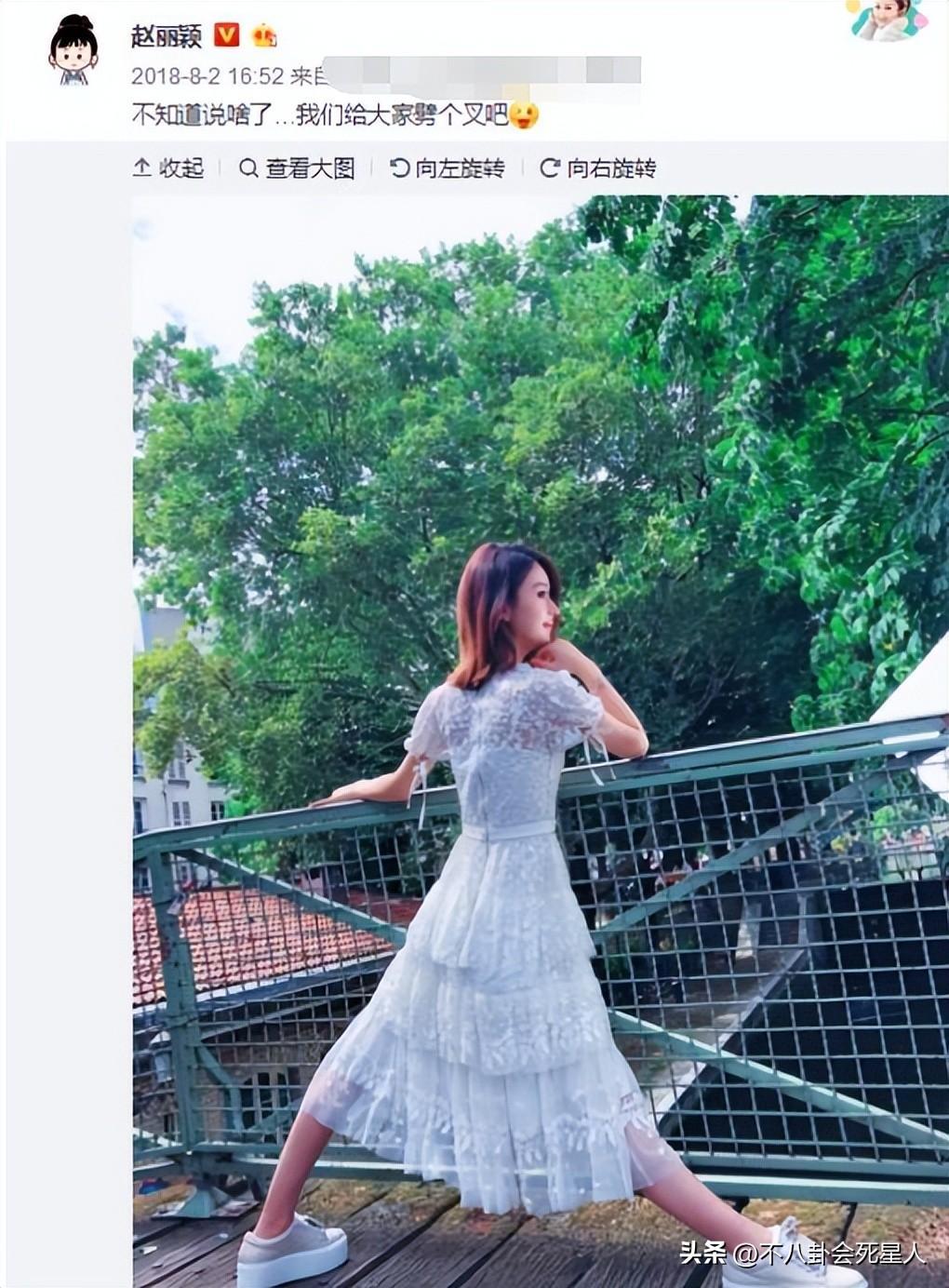The image size is (949, 1288).
Task: Rotate the photo left with 向左旋转
Action: pos(448,168)
